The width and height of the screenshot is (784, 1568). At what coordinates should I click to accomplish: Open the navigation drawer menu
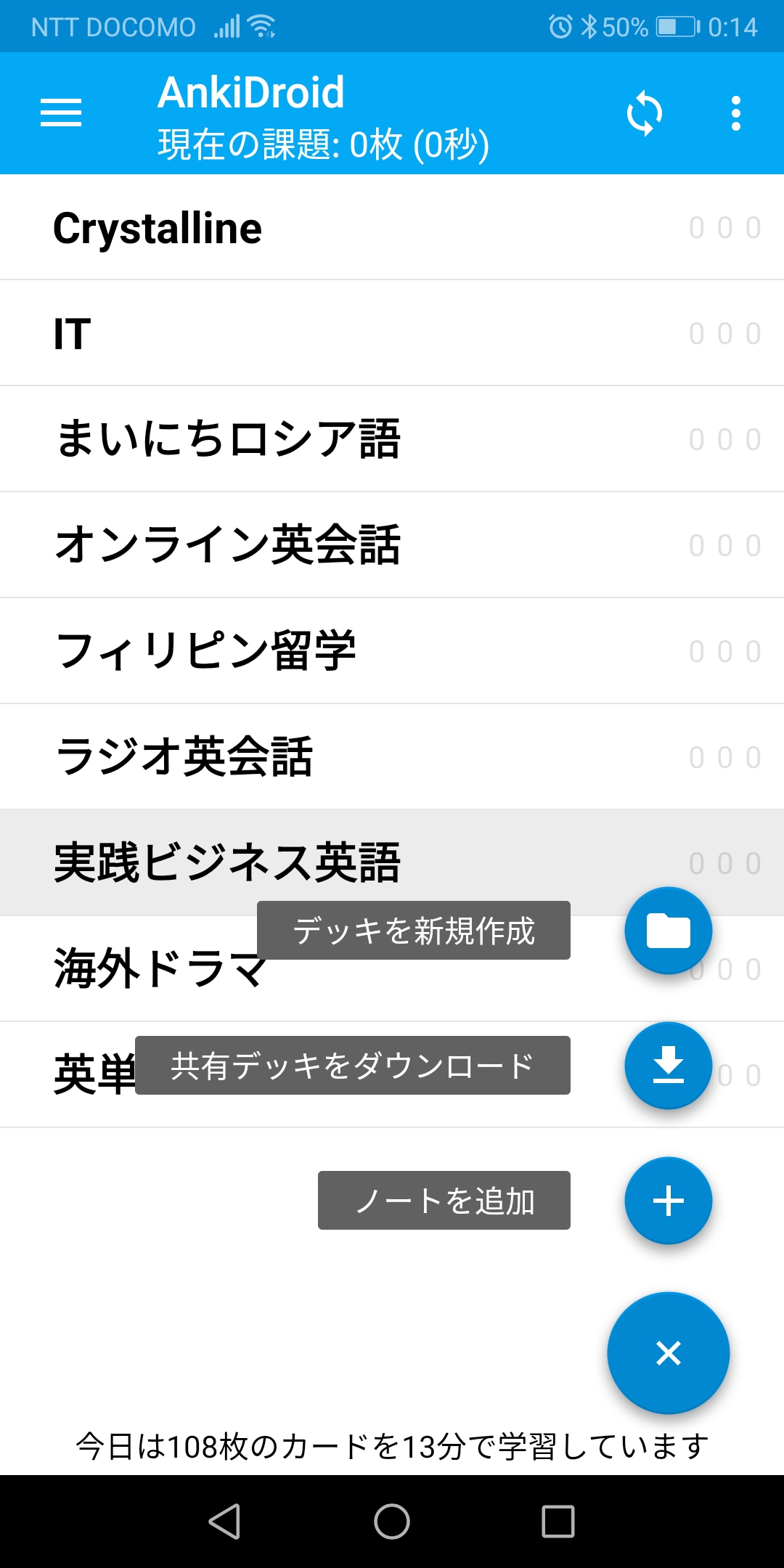pos(61,113)
